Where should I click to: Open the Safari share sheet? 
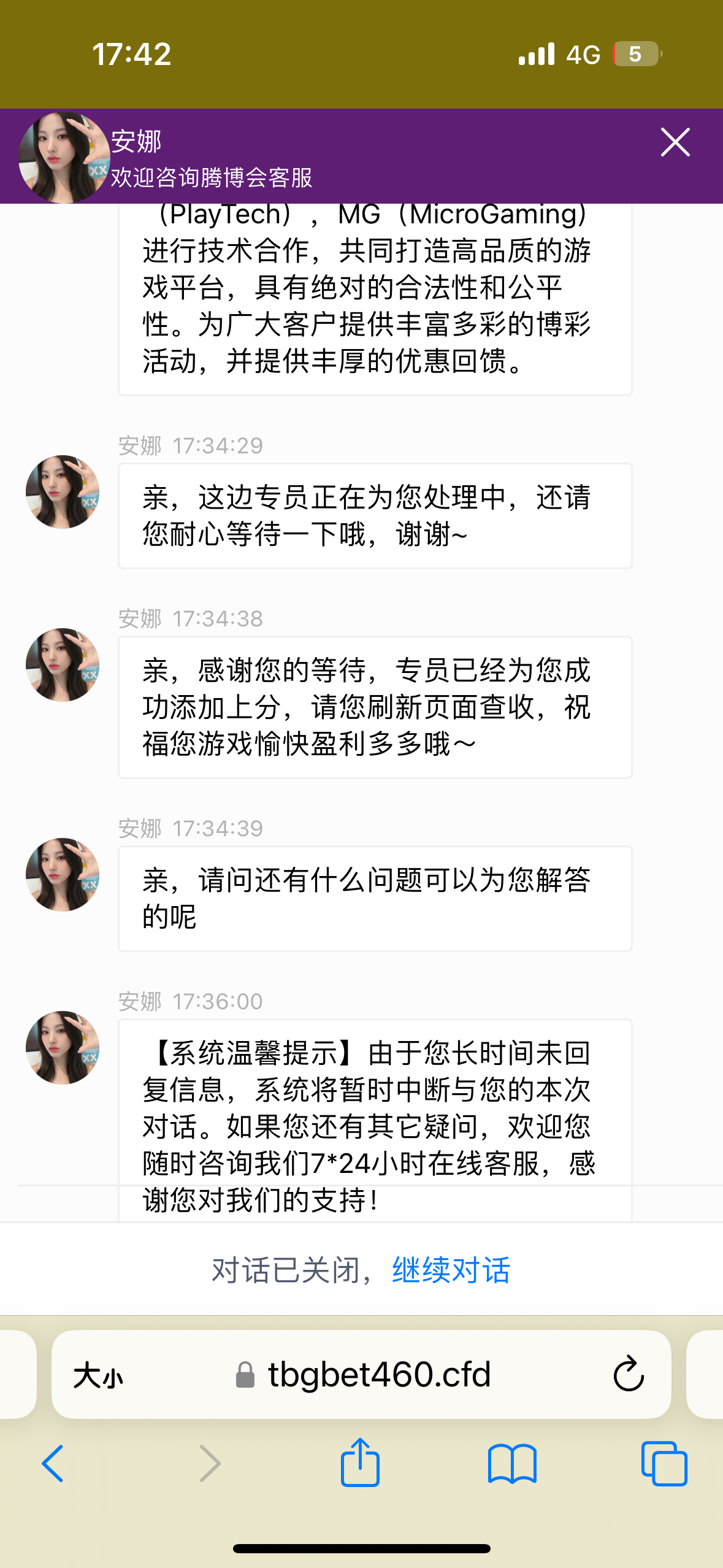tap(360, 1462)
